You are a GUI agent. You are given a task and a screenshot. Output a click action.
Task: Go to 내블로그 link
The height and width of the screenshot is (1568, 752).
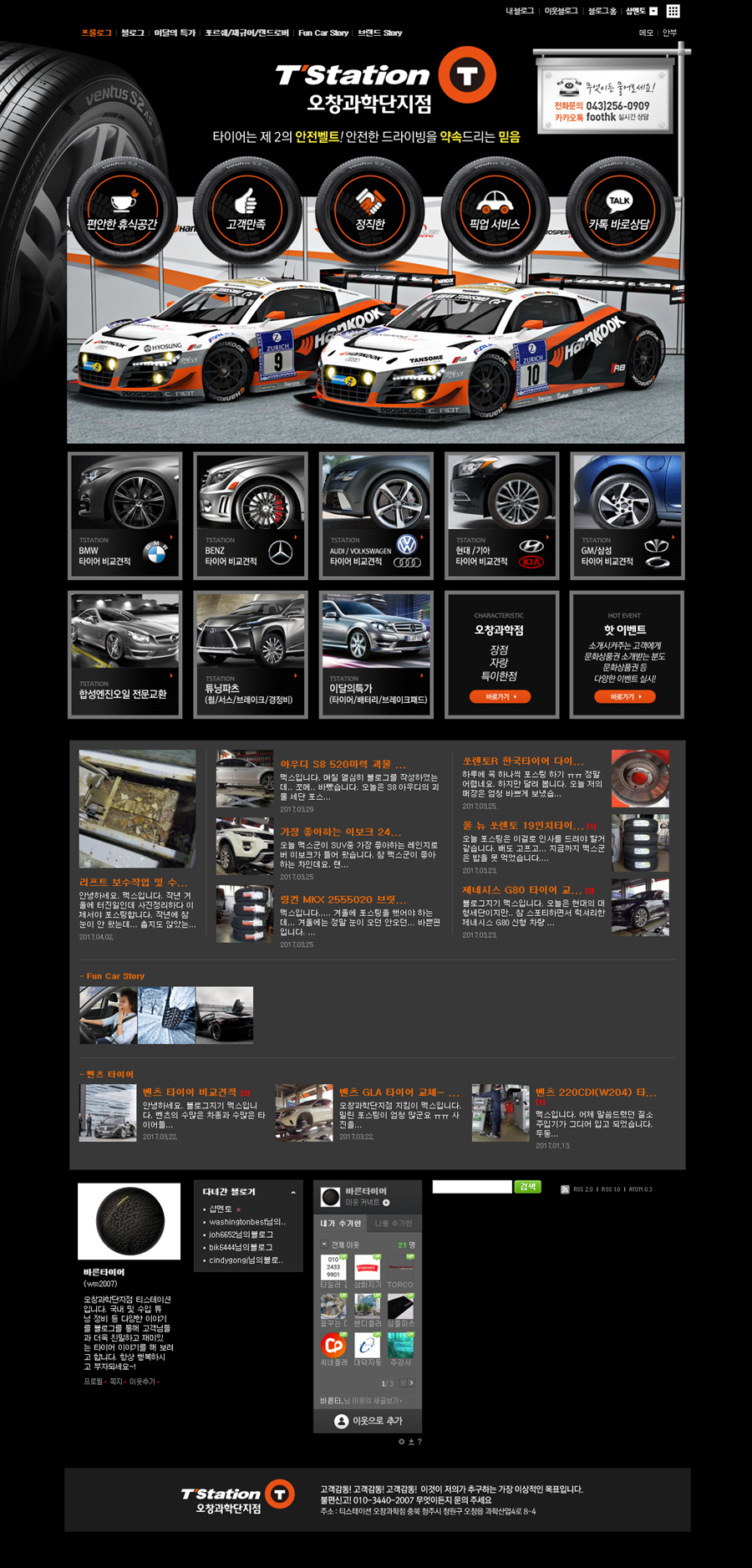519,11
